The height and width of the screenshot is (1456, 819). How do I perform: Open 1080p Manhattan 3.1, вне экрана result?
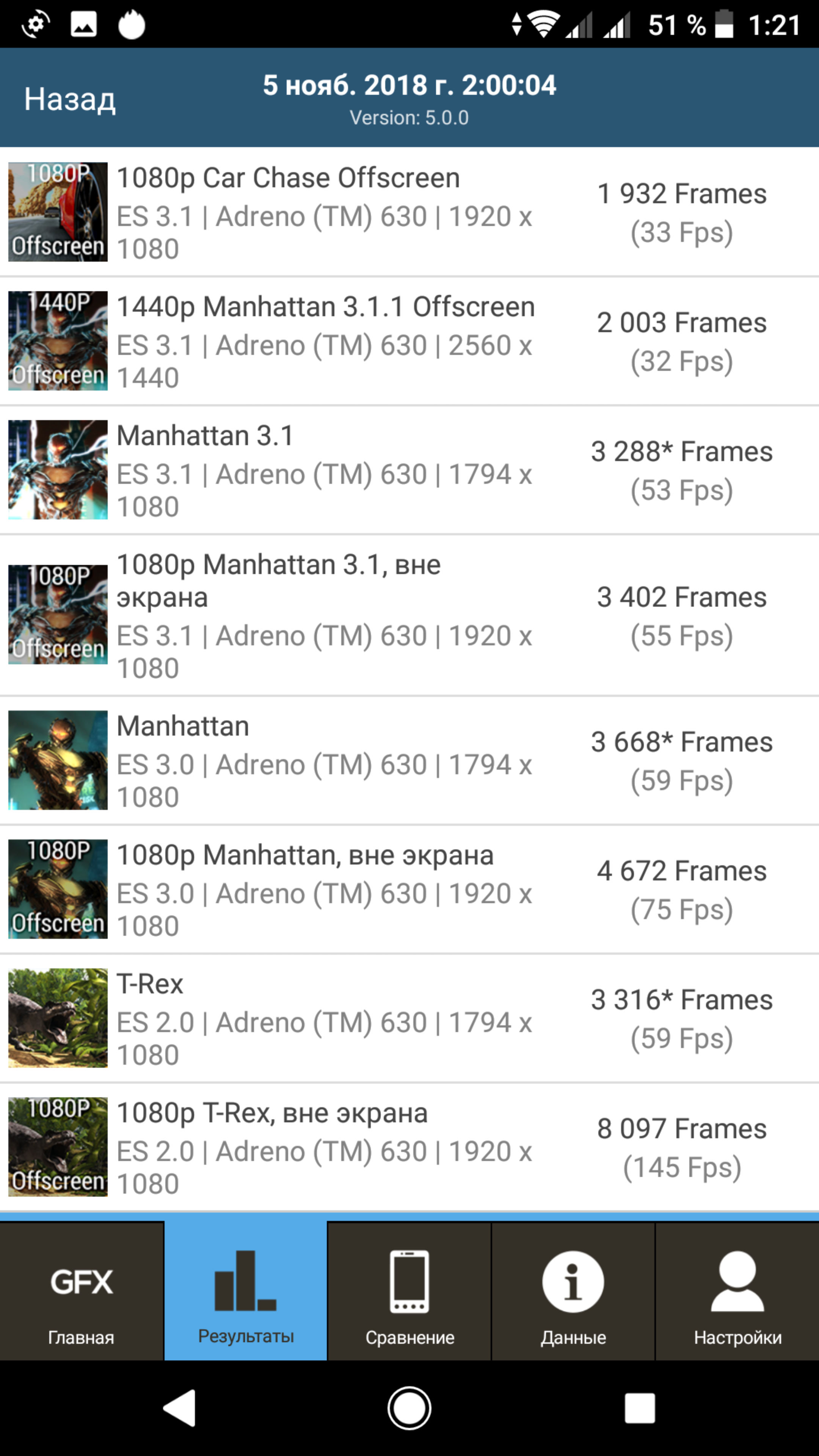pyautogui.click(x=409, y=615)
